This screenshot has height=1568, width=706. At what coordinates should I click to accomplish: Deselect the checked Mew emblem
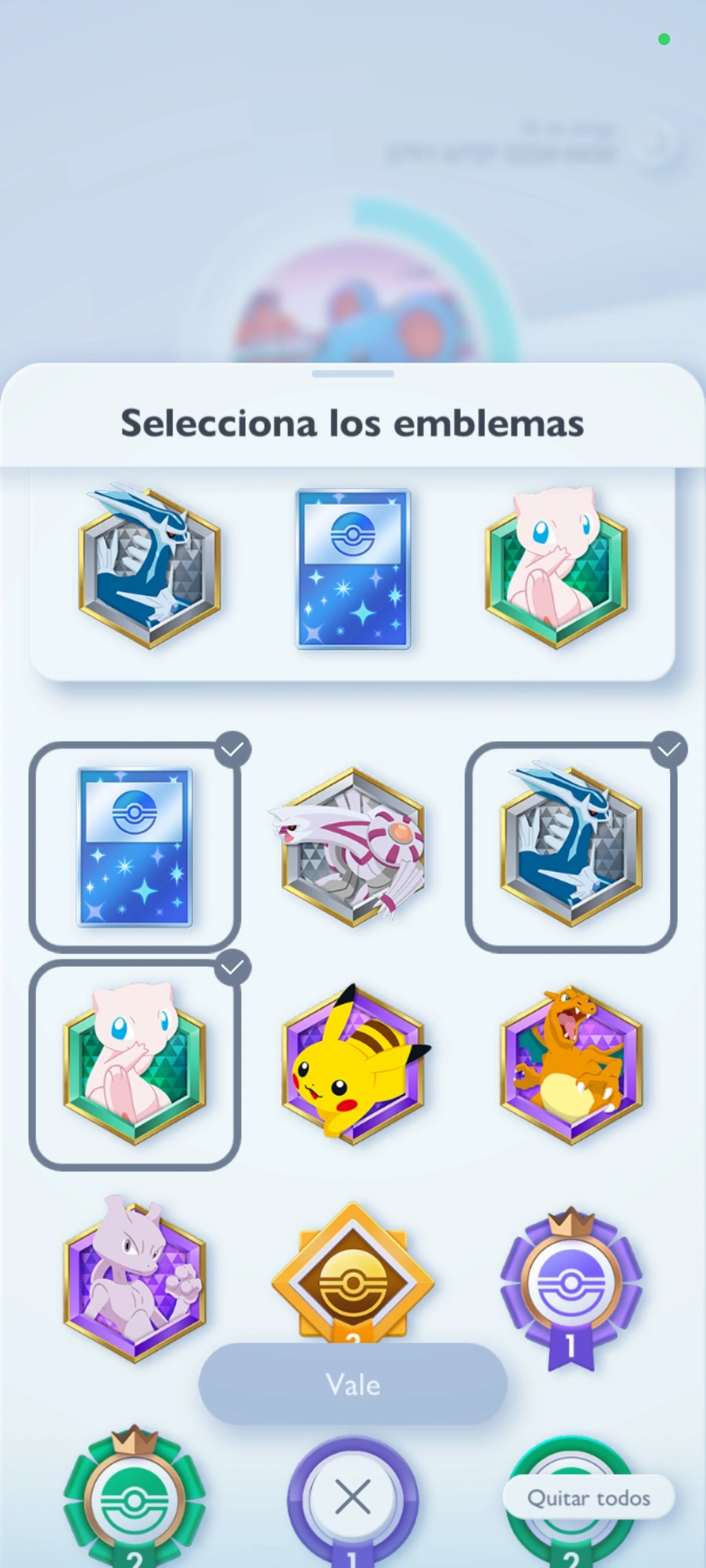coord(135,1065)
